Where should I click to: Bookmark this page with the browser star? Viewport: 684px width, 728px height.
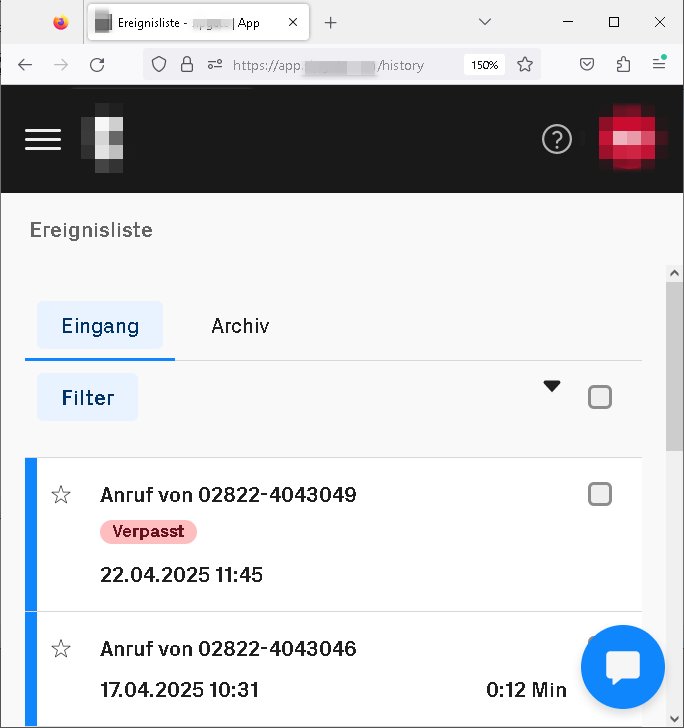click(525, 65)
